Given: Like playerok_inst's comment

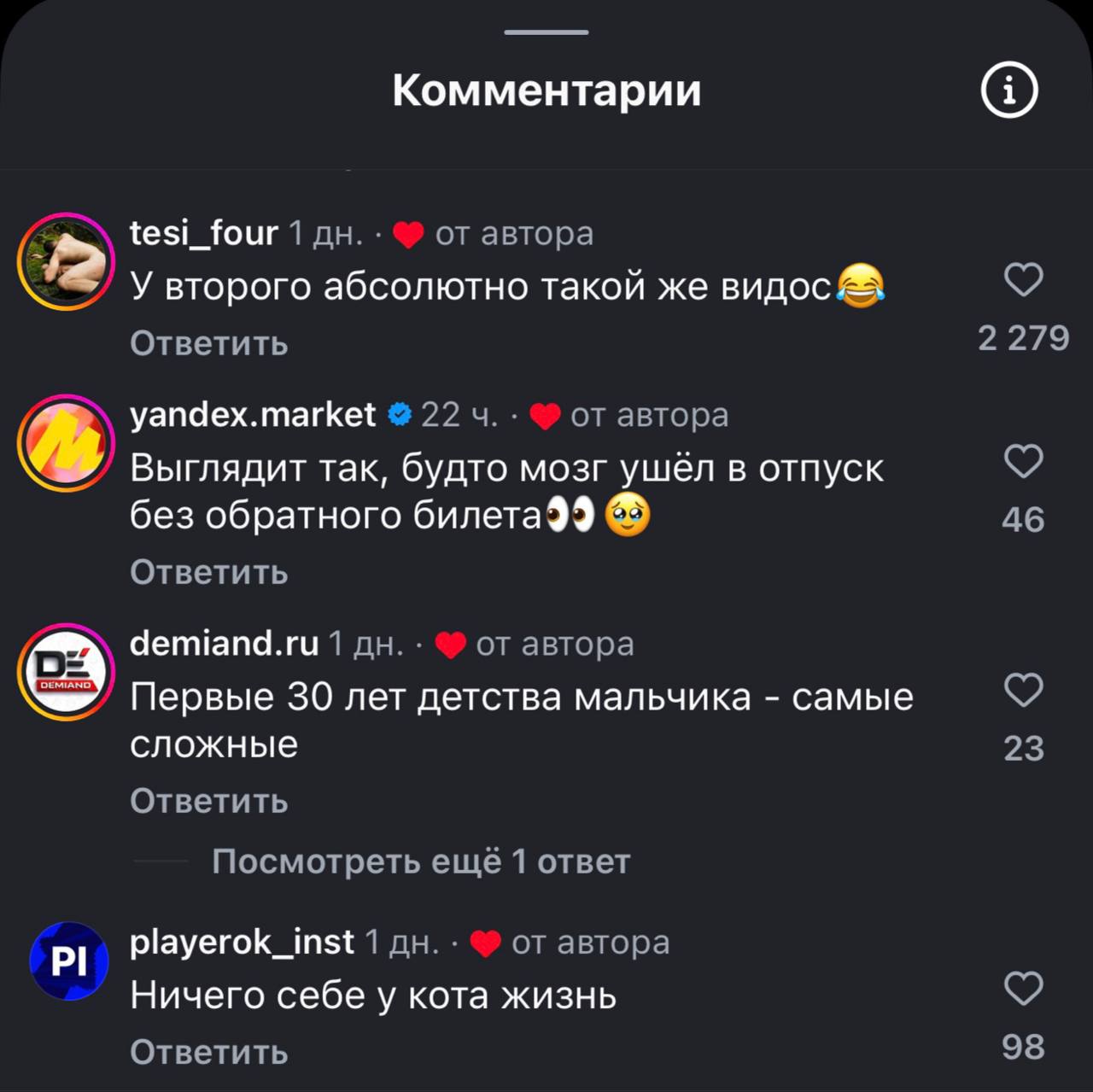Looking at the screenshot, I should [x=1023, y=989].
